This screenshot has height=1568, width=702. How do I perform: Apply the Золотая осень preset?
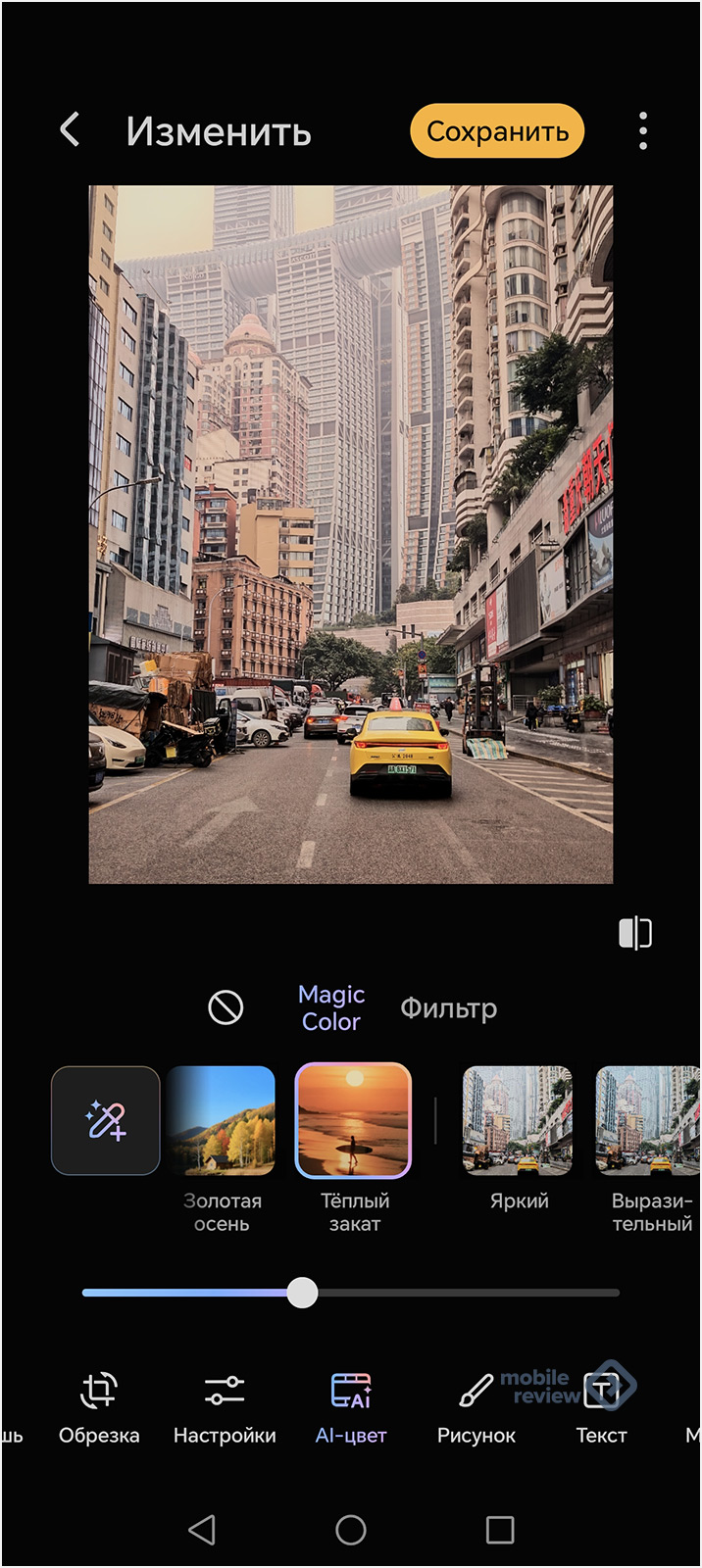222,1120
